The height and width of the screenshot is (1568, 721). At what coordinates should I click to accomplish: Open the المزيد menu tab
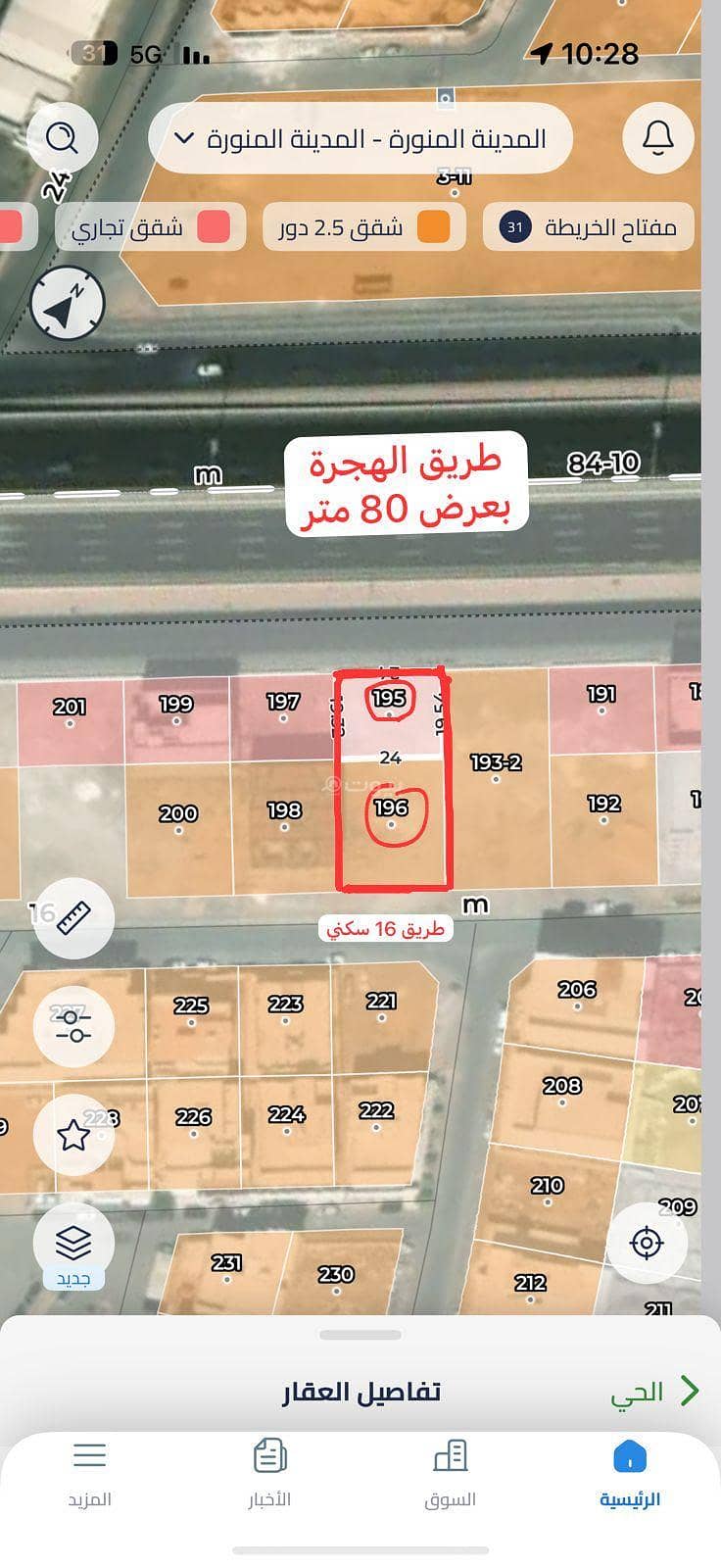[x=89, y=1474]
